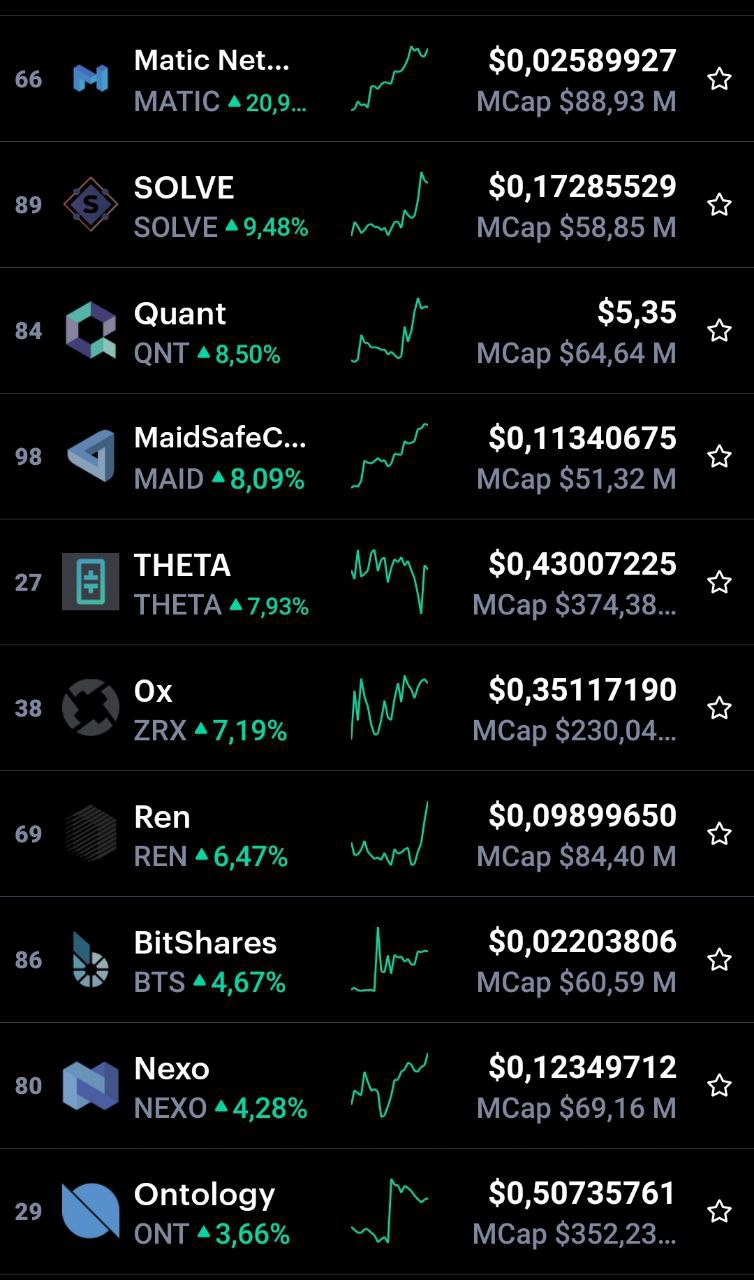The height and width of the screenshot is (1280, 754).
Task: Favorite Quant using its star icon
Action: (x=719, y=331)
